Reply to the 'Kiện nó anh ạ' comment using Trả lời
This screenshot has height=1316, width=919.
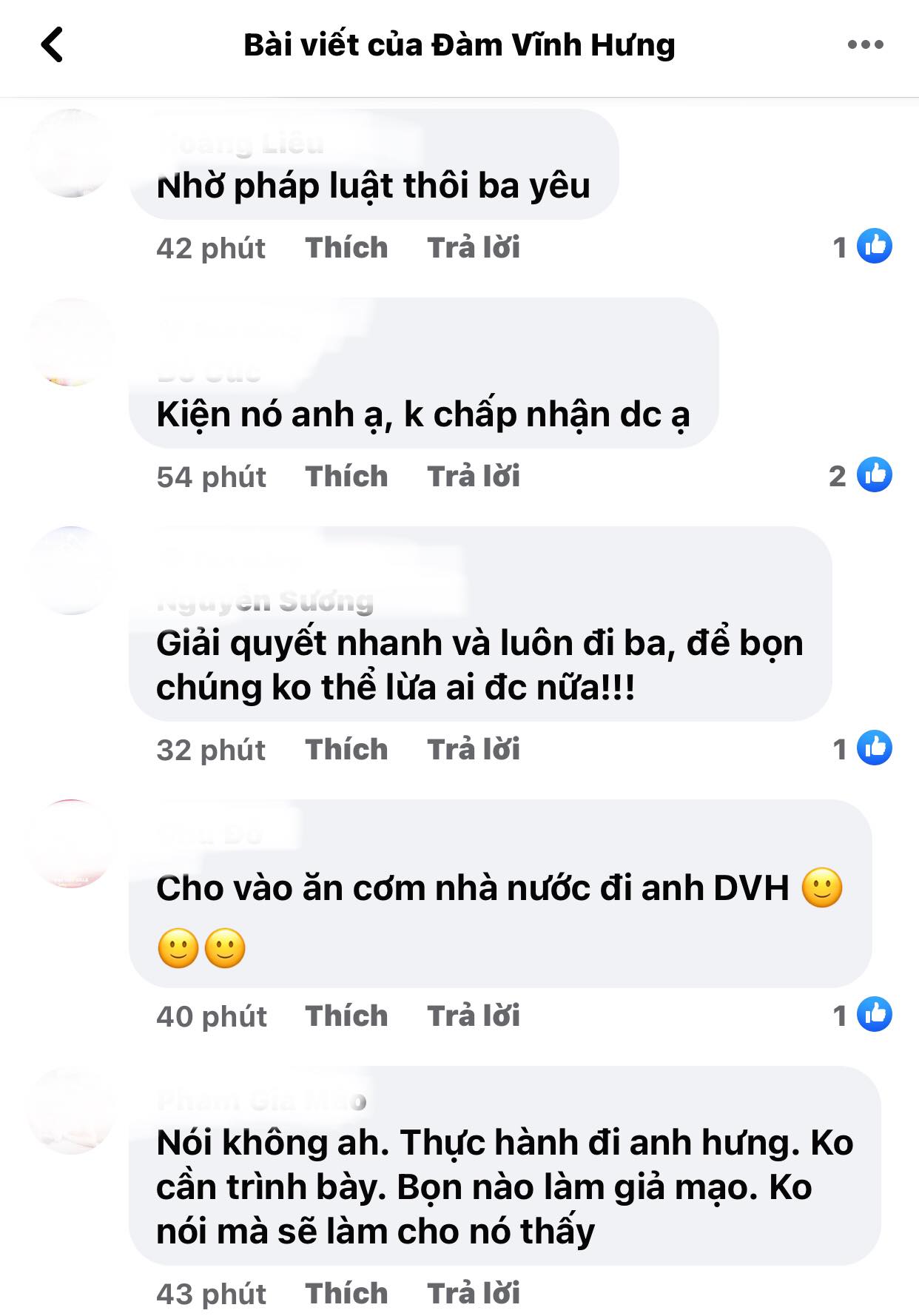[474, 477]
